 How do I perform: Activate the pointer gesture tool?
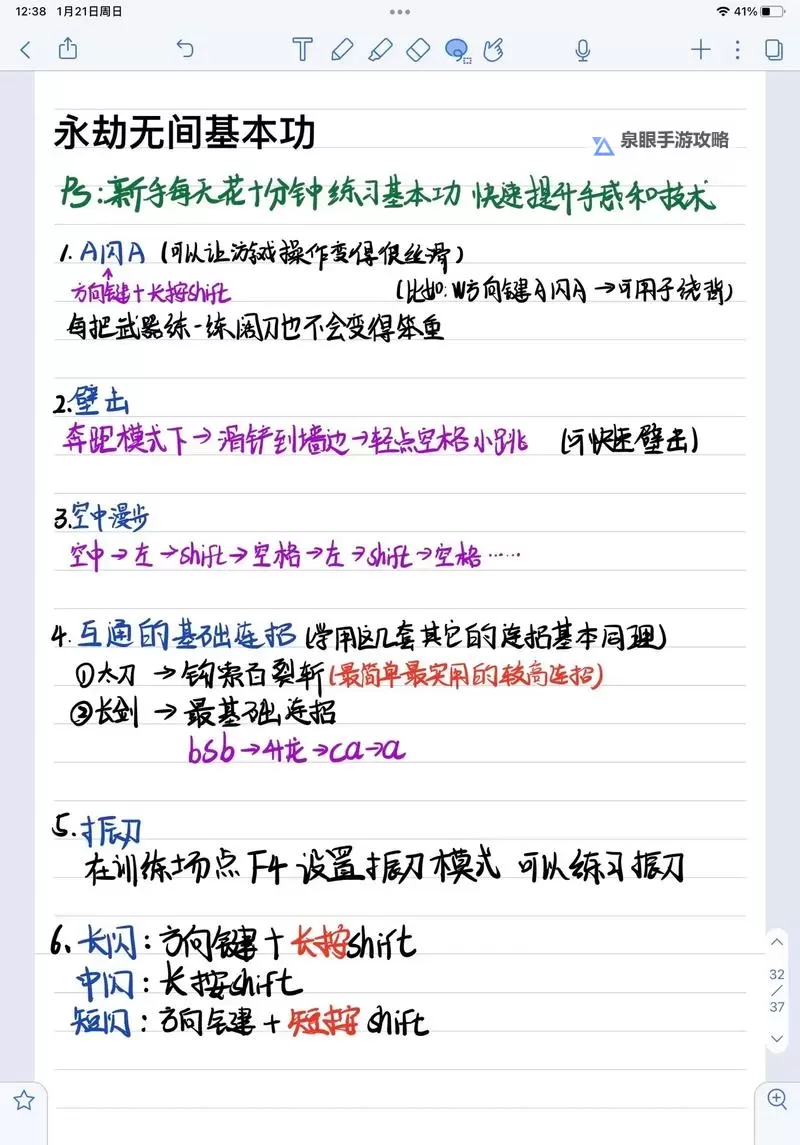[x=494, y=50]
